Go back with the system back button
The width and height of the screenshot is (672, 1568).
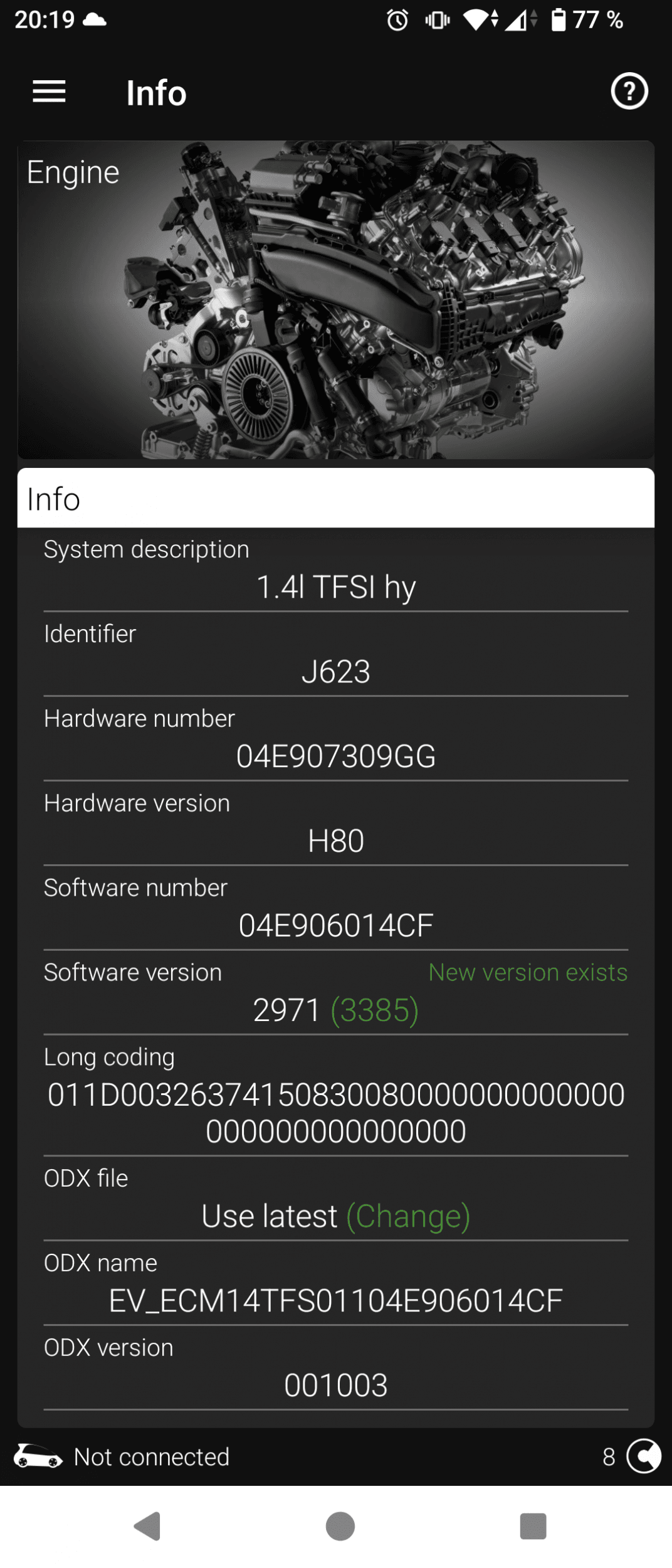point(148,1526)
